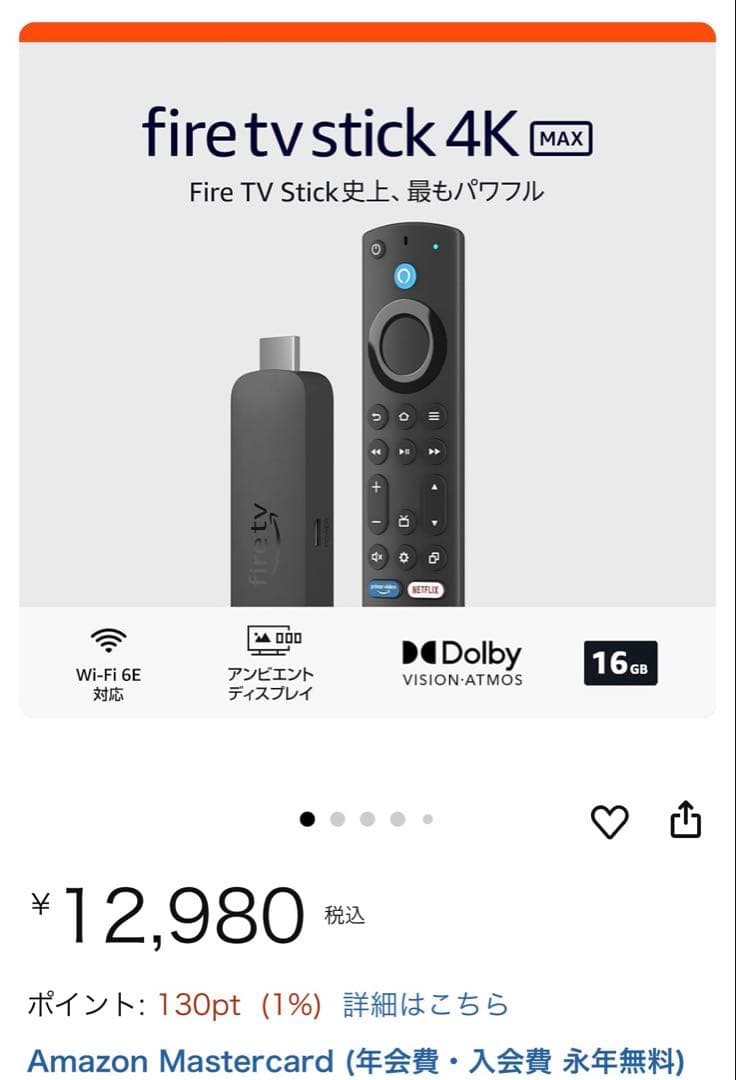Add item to favorites with heart icon
Screen dimensions: 736x1080
pyautogui.click(x=610, y=820)
